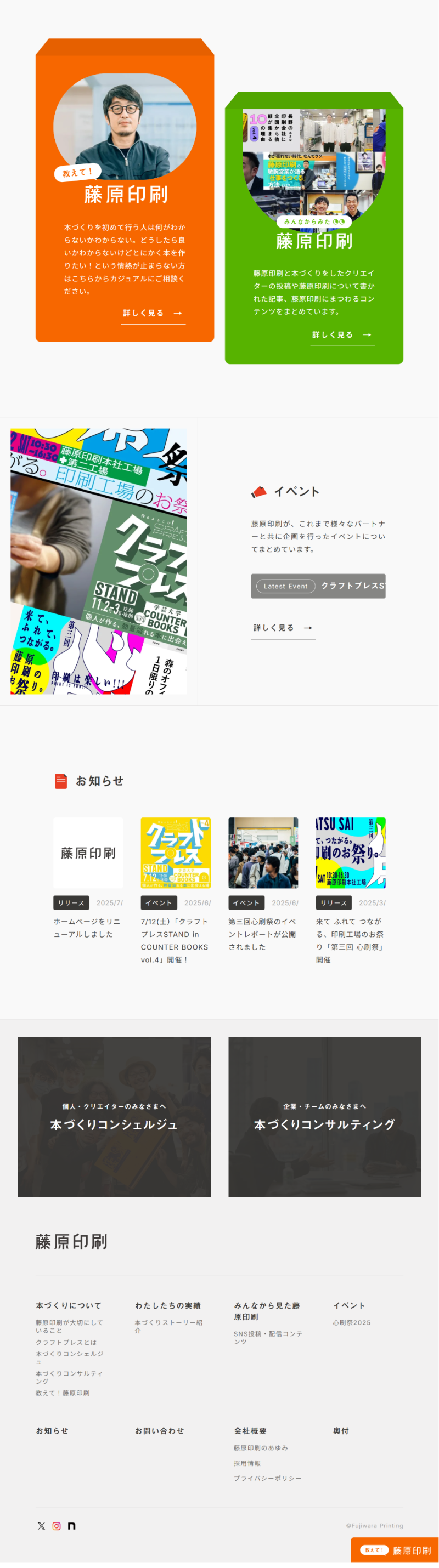This screenshot has width=439, height=1568.
Task: Open お問い合わせ in footer
Action: 160,1430
